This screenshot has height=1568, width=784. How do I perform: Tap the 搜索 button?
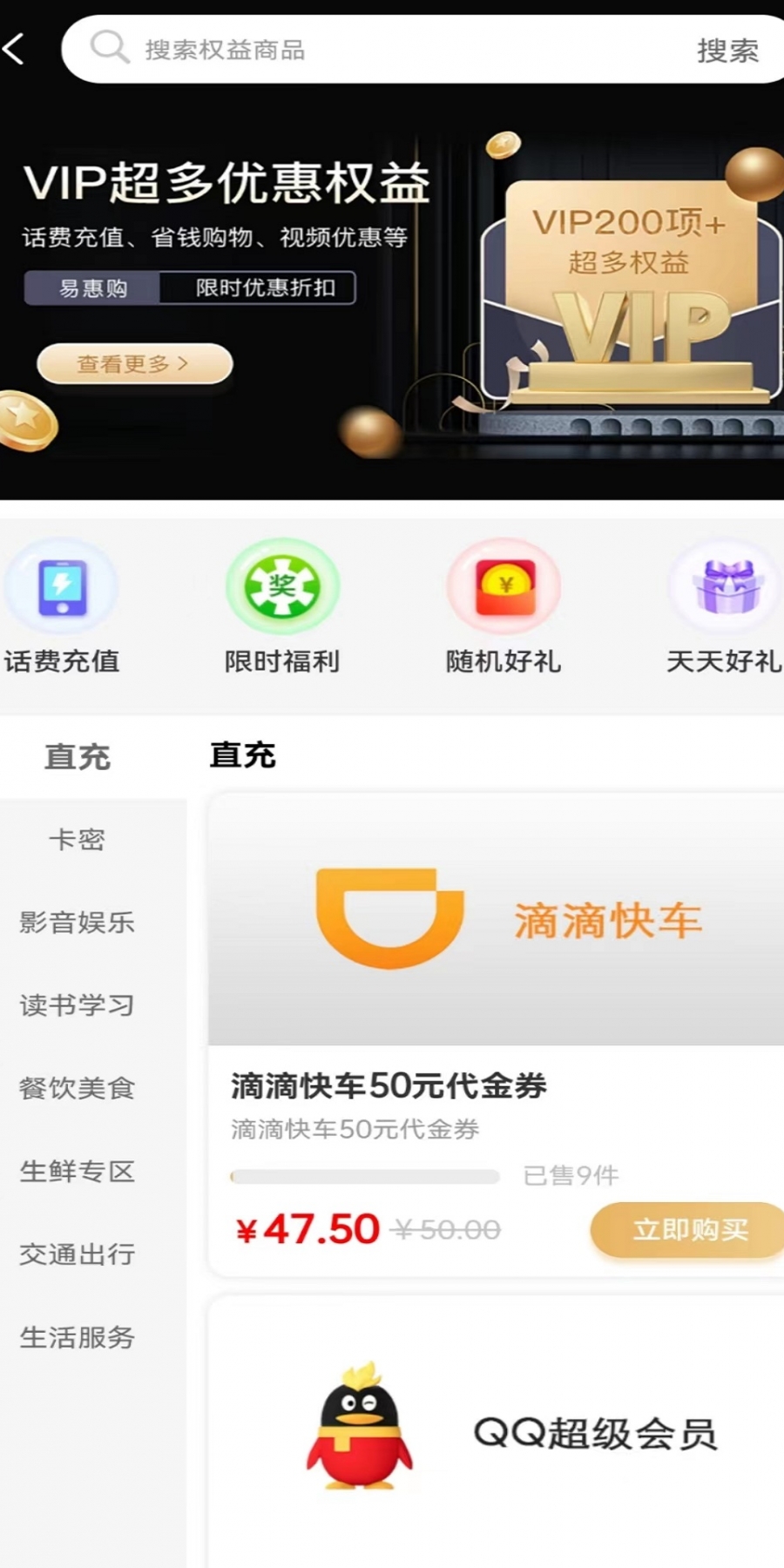point(727,51)
